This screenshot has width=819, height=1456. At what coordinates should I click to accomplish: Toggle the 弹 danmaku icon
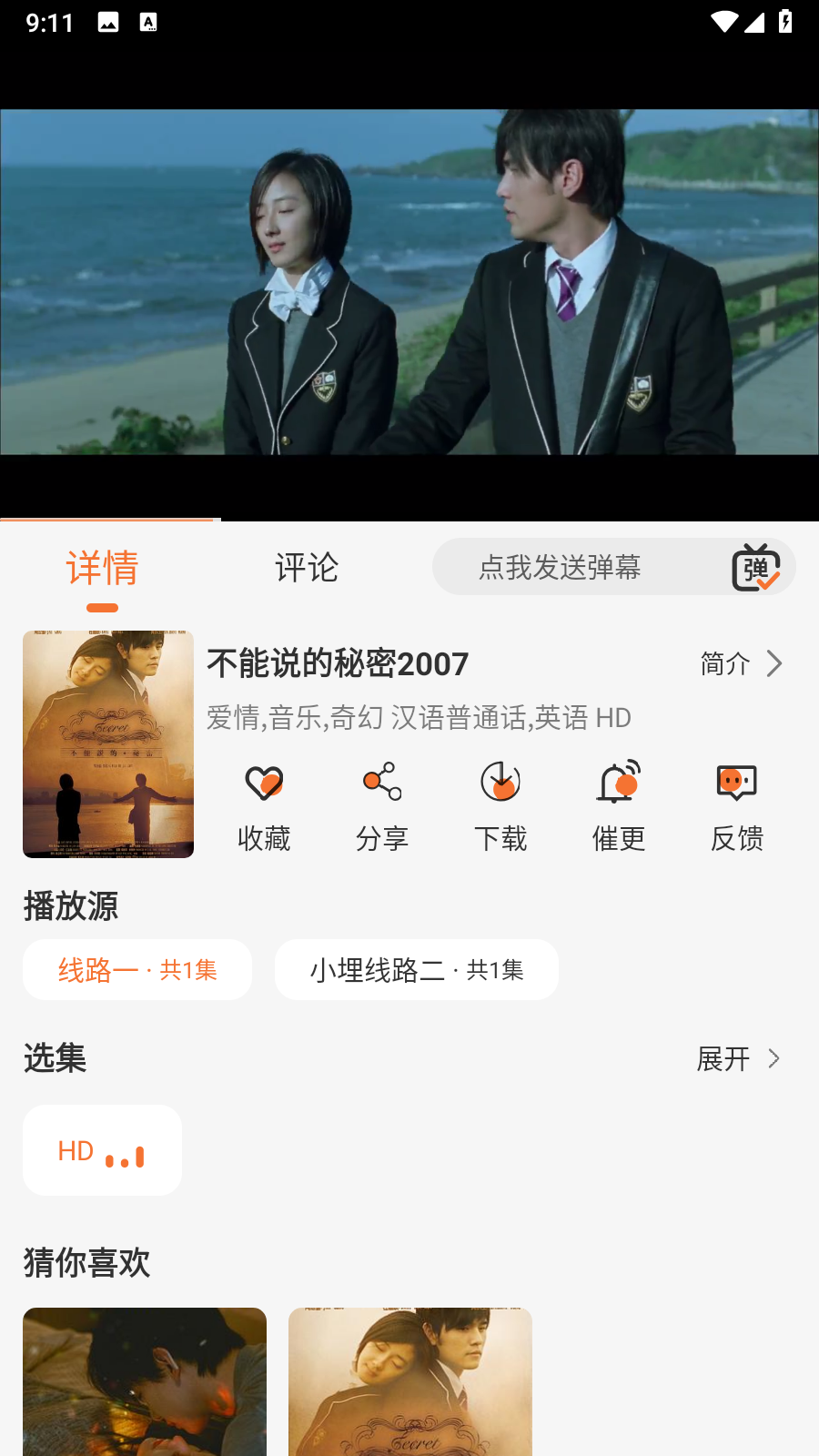(x=755, y=568)
